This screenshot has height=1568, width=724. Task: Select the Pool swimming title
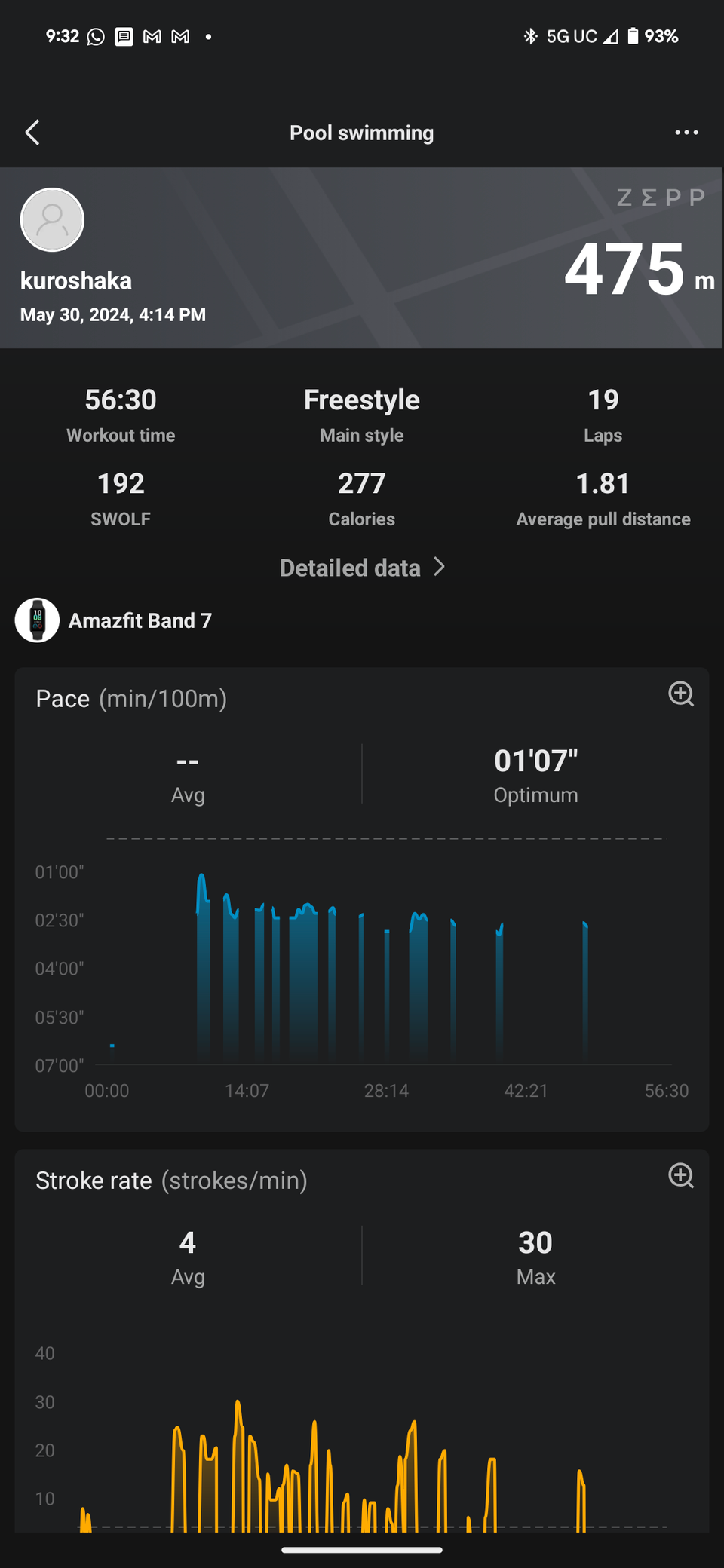pos(361,132)
